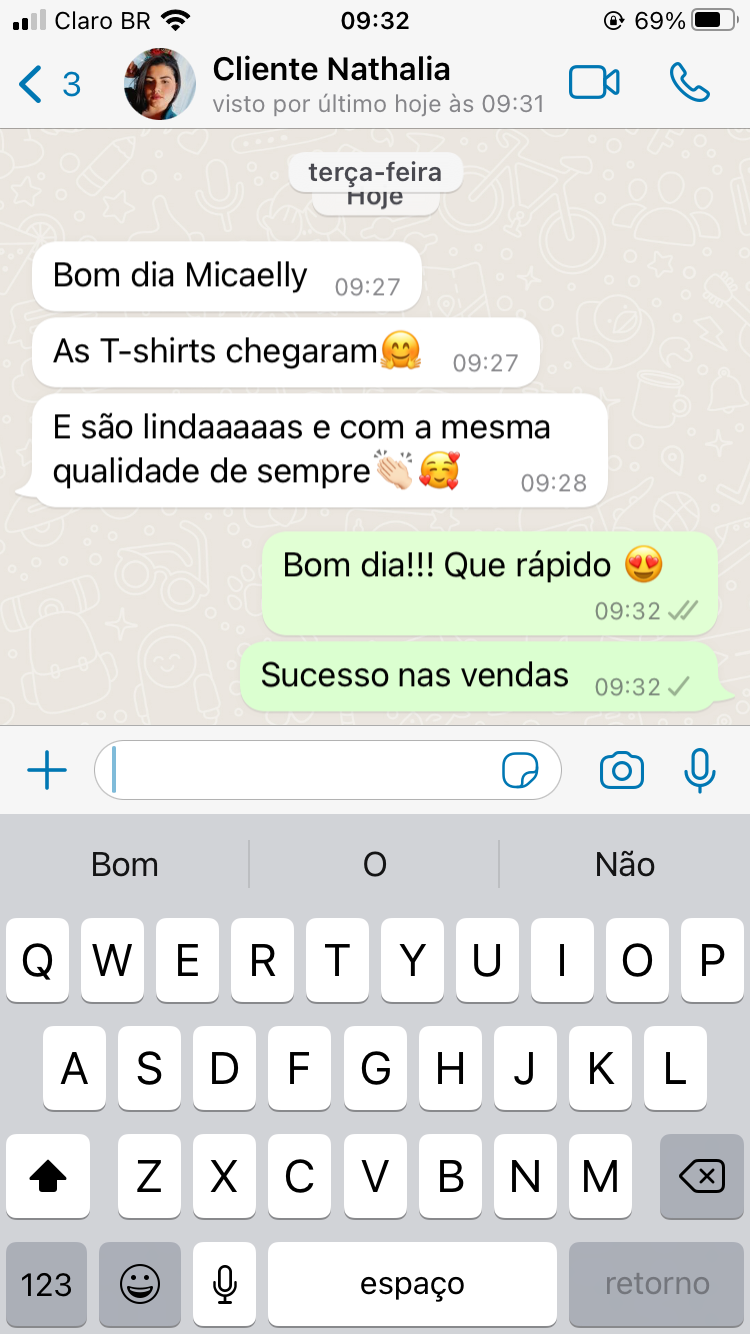Start a voice call with Cliente Nathalia
The width and height of the screenshot is (750, 1334).
click(689, 84)
